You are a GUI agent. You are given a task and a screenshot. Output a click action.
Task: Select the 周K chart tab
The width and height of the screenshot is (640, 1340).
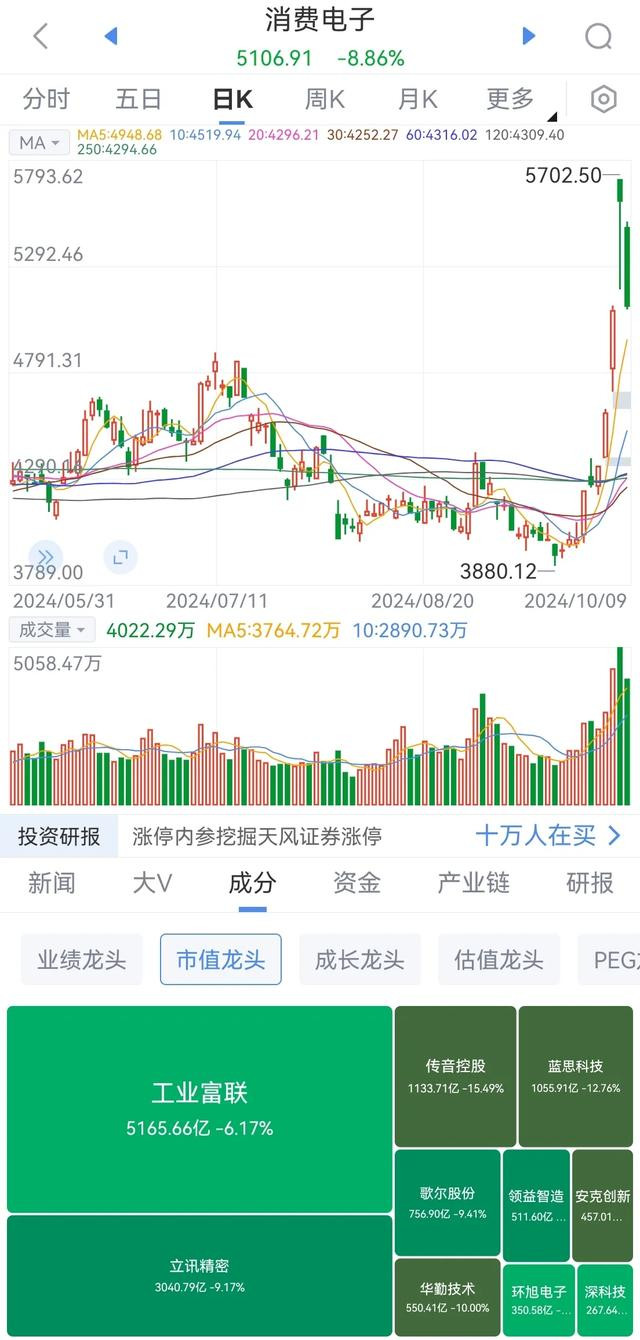[x=325, y=99]
